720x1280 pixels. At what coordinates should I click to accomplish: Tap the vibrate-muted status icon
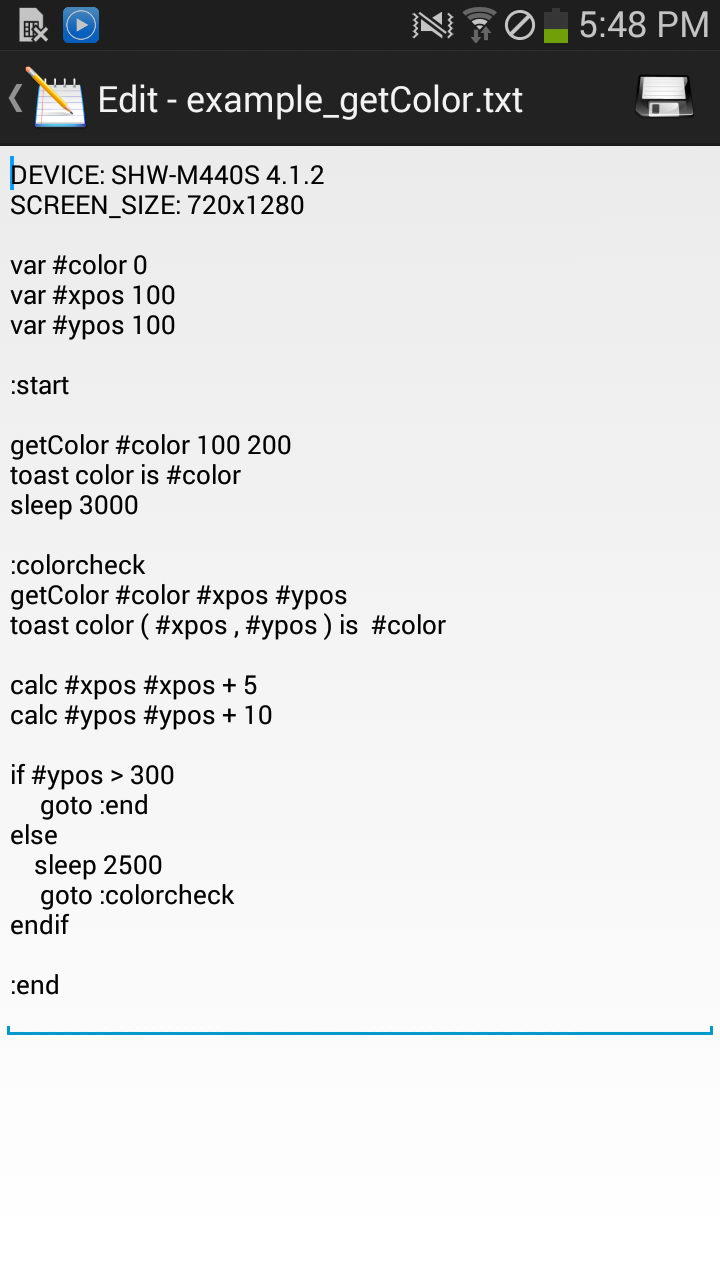pyautogui.click(x=428, y=24)
